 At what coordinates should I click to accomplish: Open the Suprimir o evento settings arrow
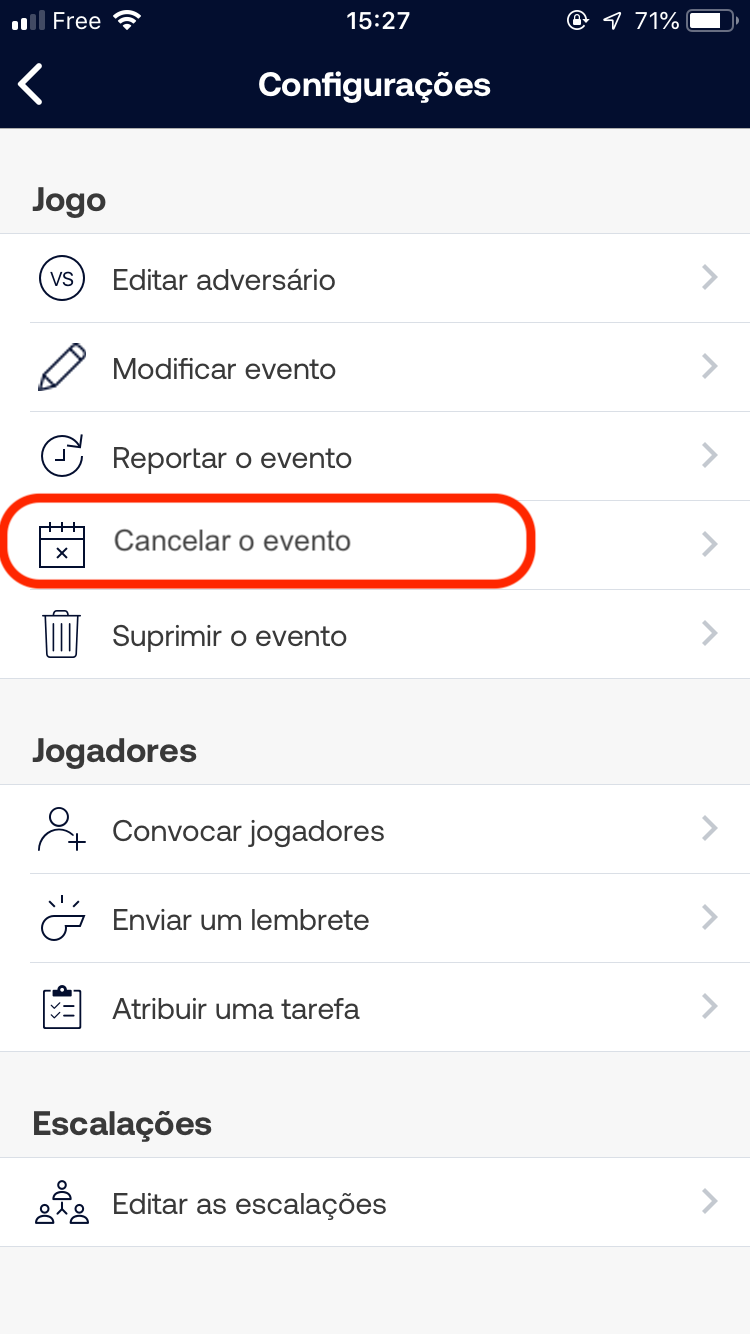pyautogui.click(x=710, y=634)
